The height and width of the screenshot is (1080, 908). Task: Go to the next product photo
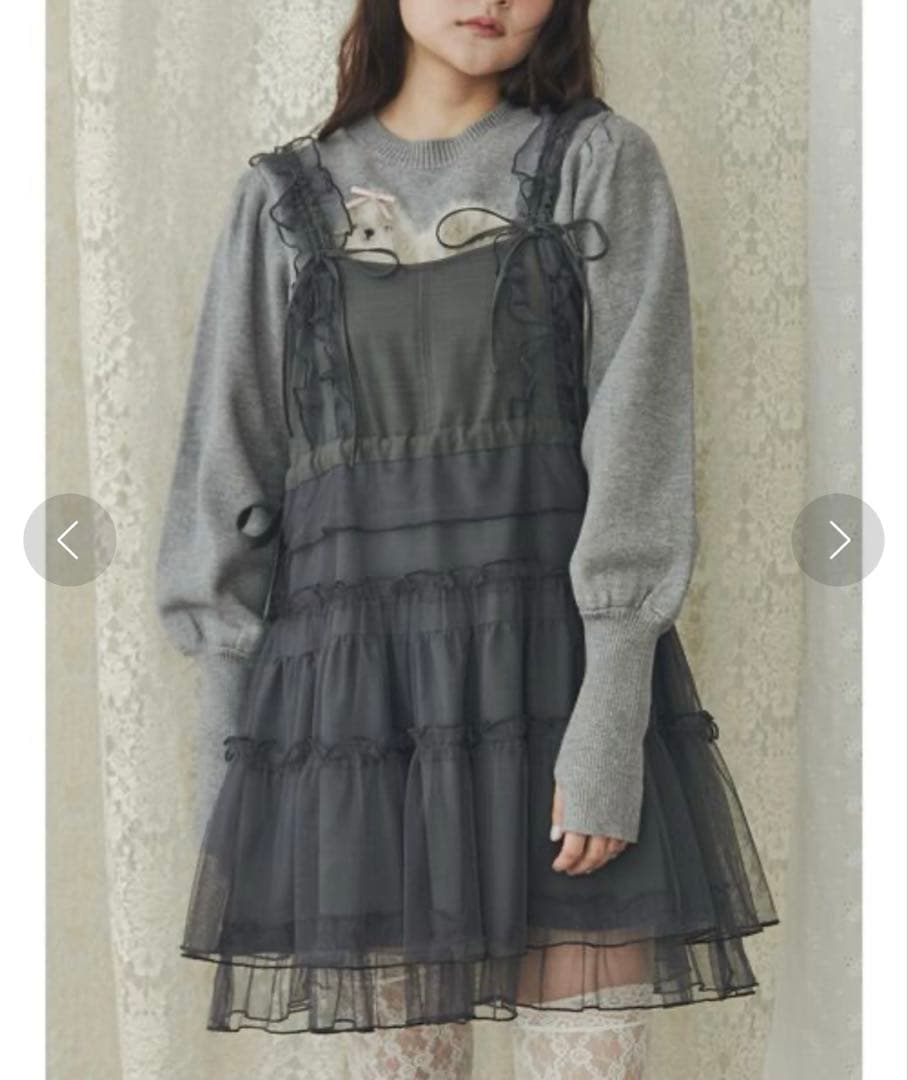[x=838, y=540]
